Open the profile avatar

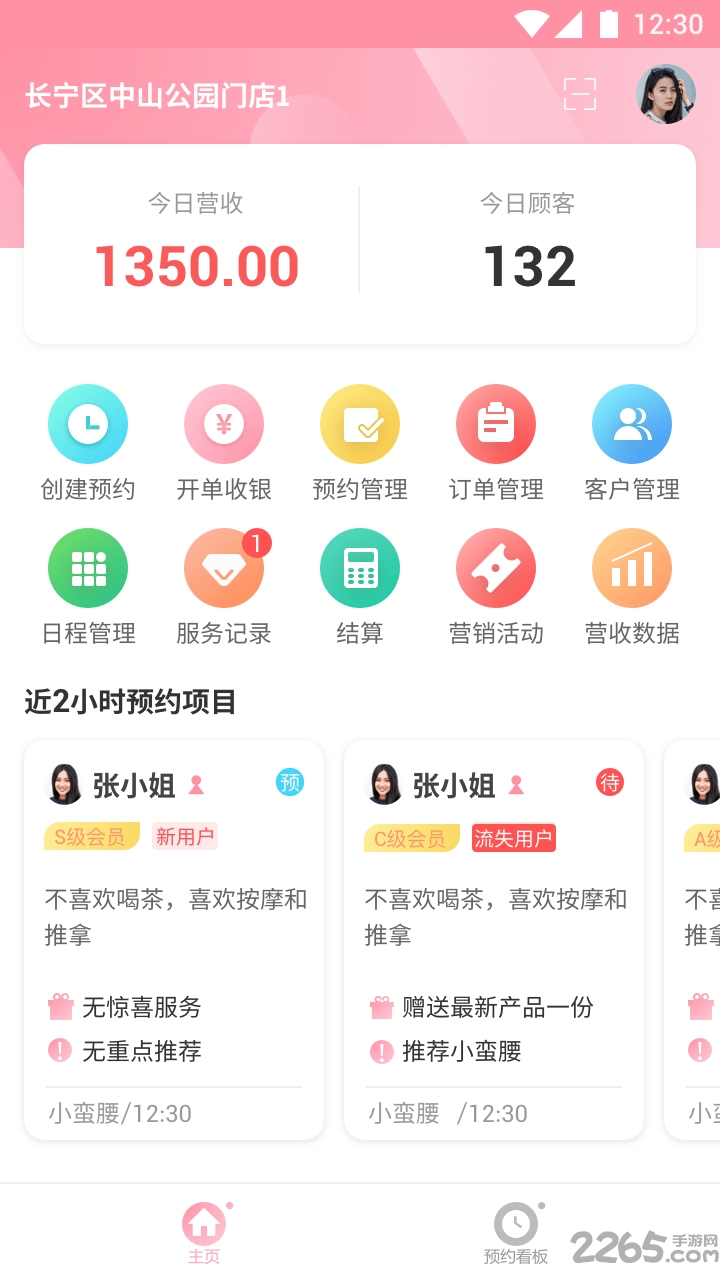point(666,95)
